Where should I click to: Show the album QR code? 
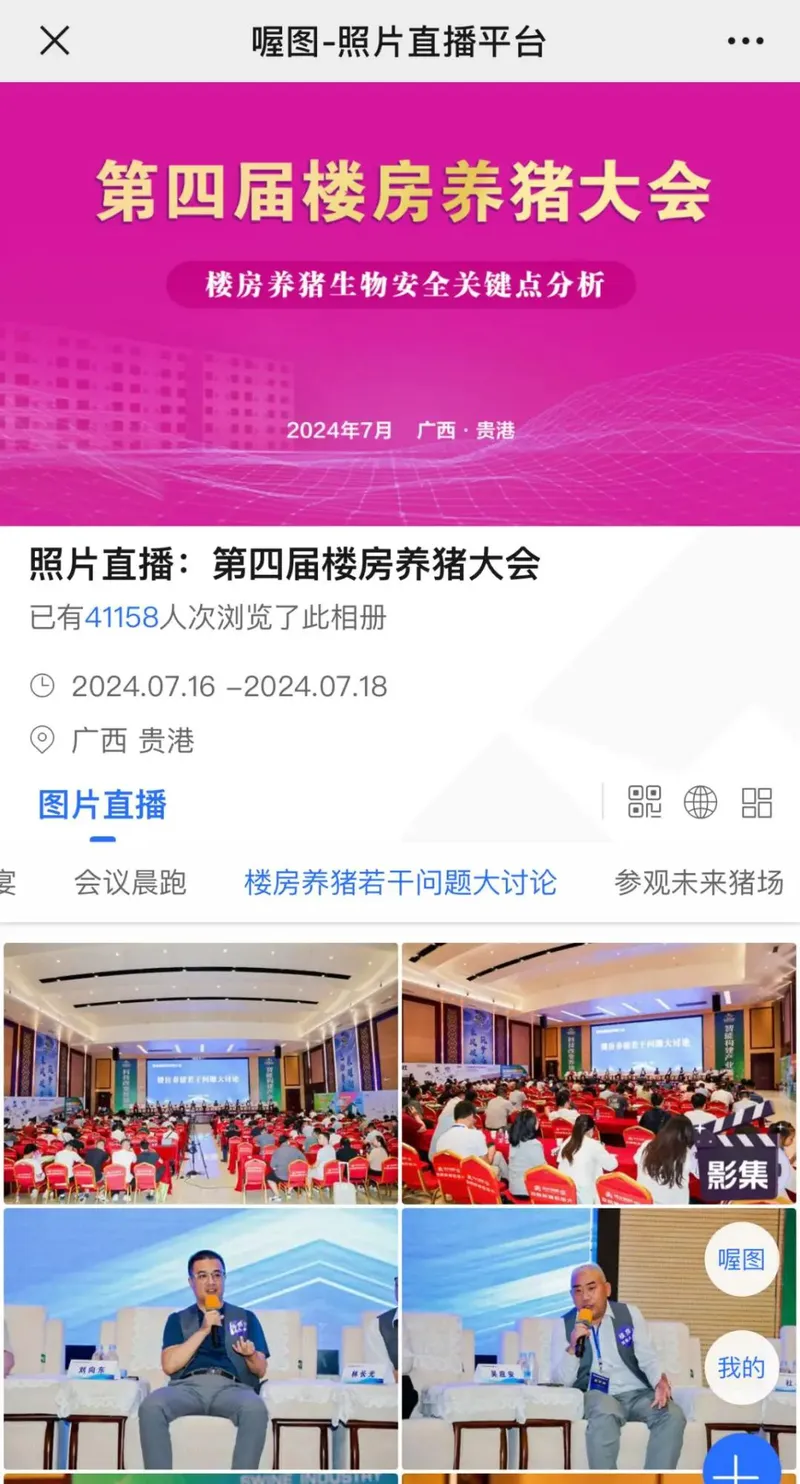click(645, 802)
